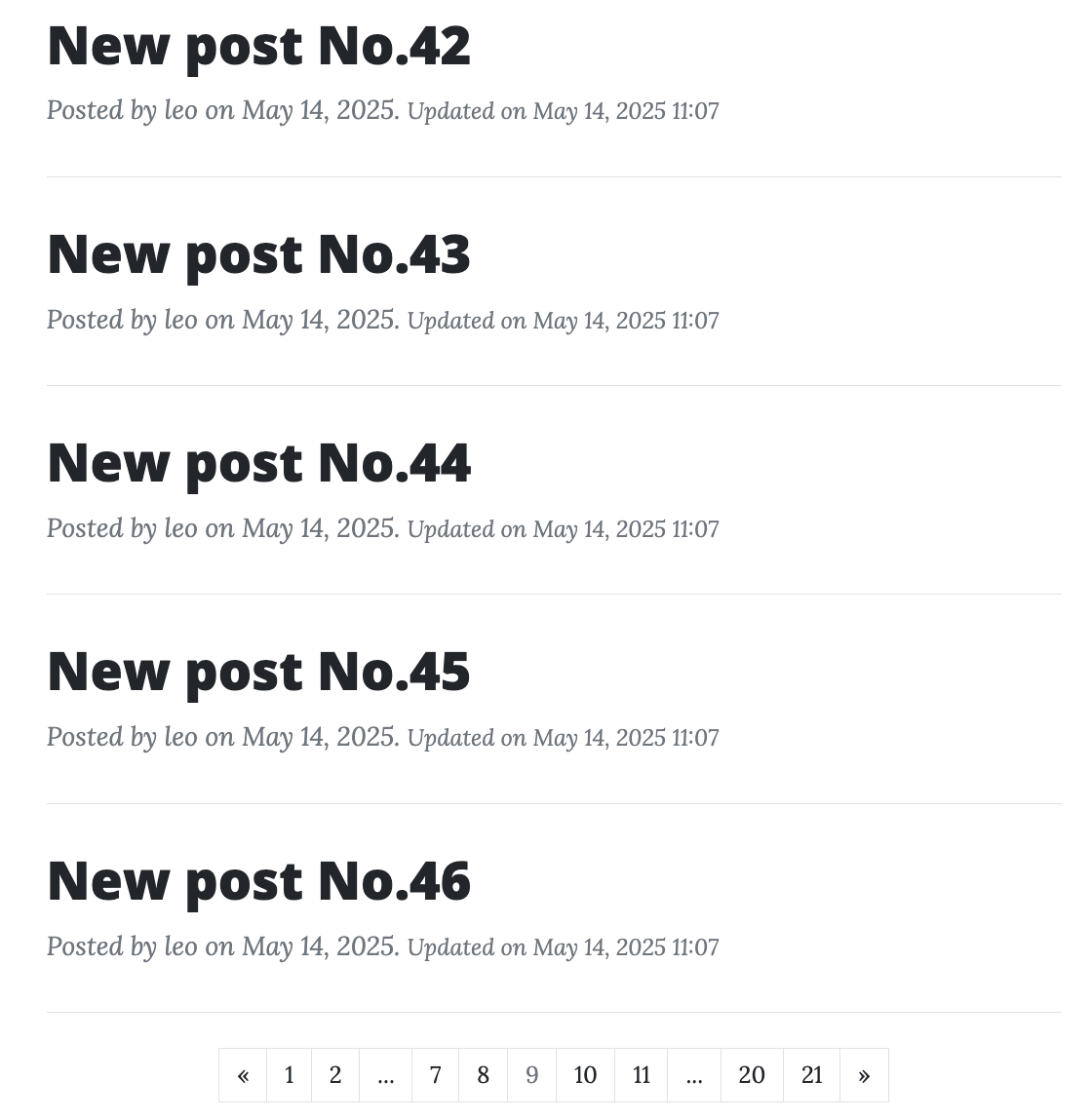
Task: Jump to page 10 in pagination
Action: 585,1075
